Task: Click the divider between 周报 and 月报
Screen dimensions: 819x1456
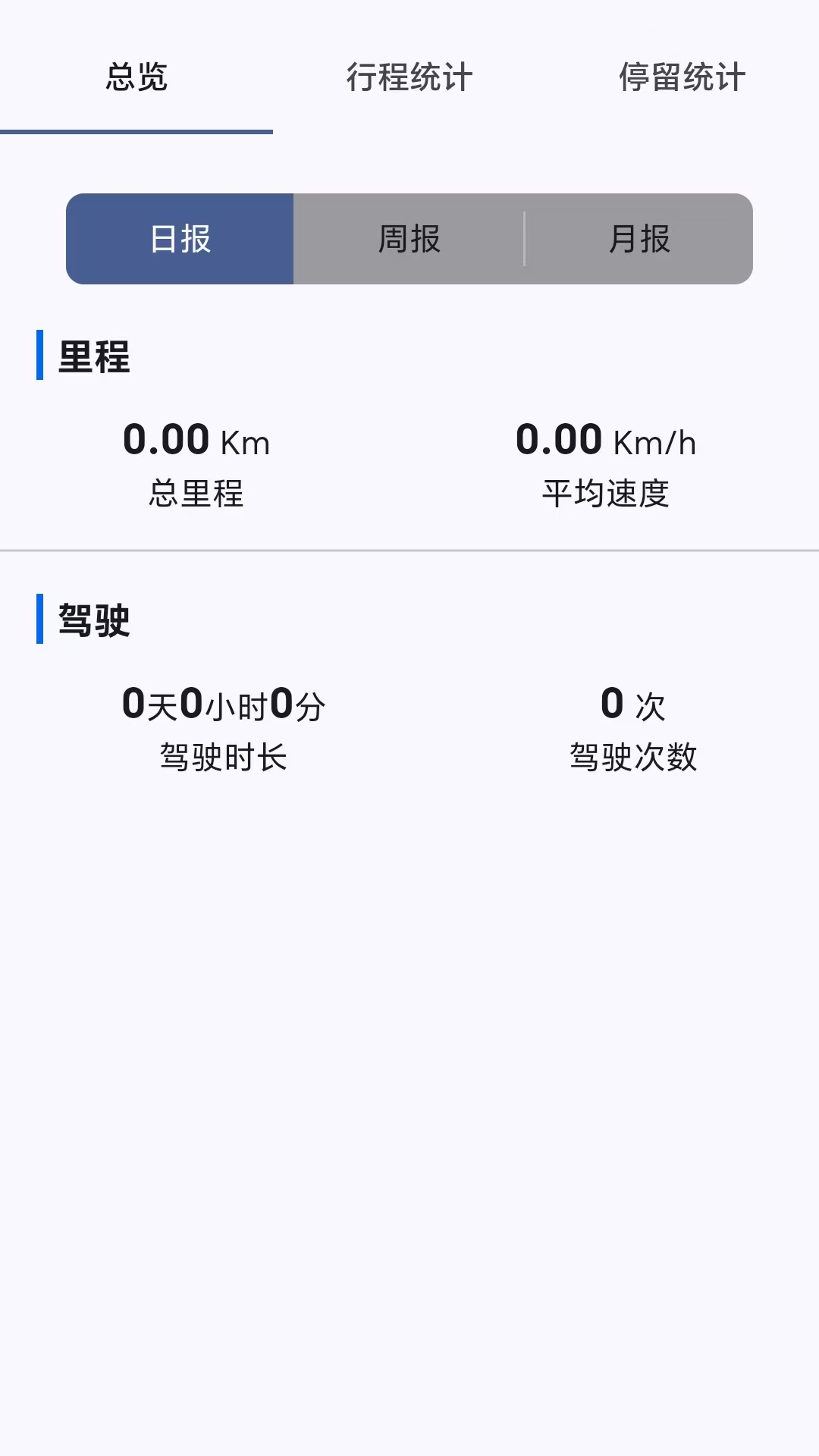Action: pyautogui.click(x=526, y=239)
